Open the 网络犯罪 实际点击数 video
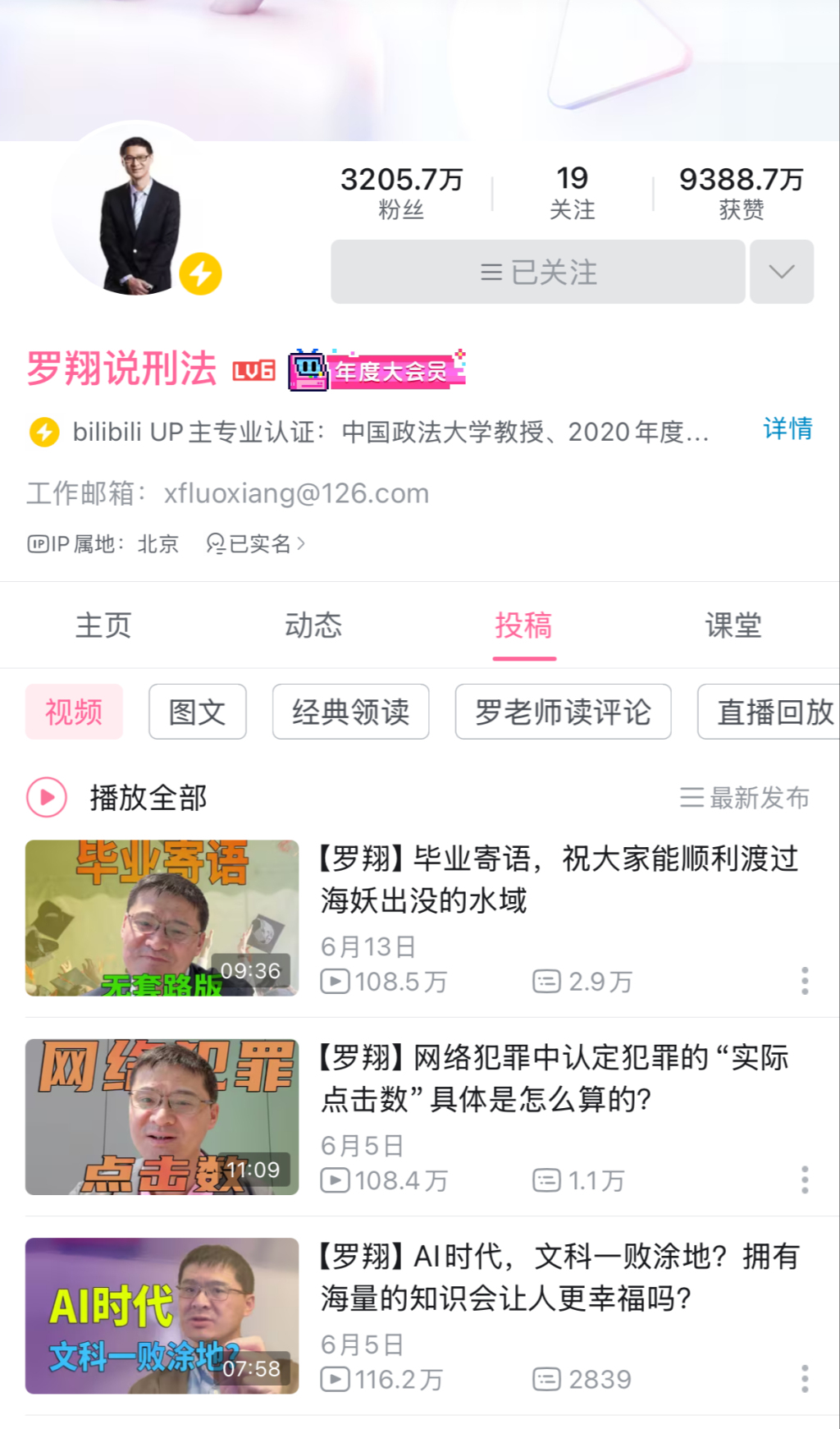The width and height of the screenshot is (840, 1429). 555,1078
